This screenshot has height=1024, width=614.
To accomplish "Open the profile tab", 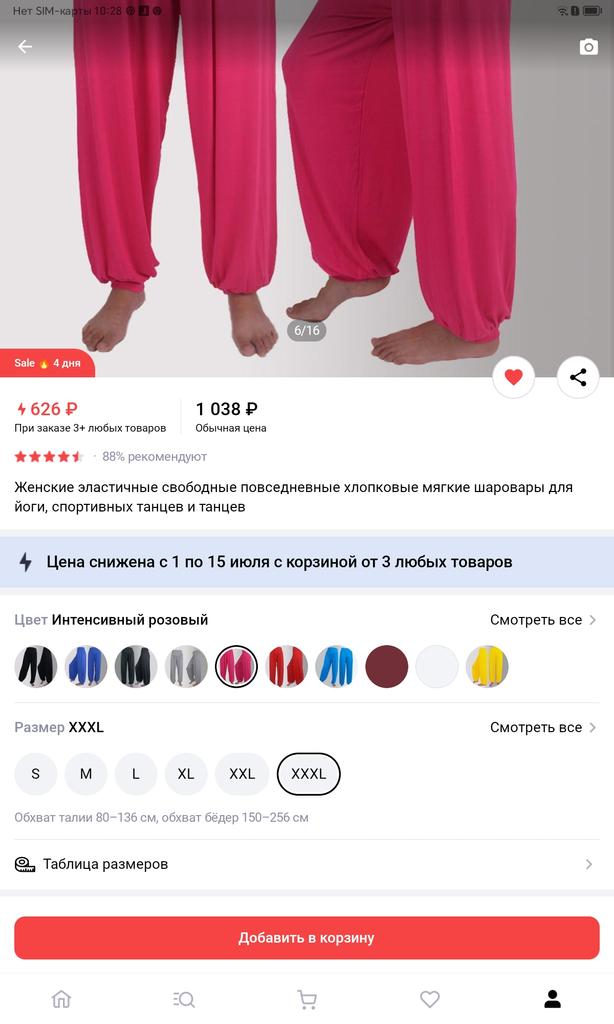I will click(552, 999).
